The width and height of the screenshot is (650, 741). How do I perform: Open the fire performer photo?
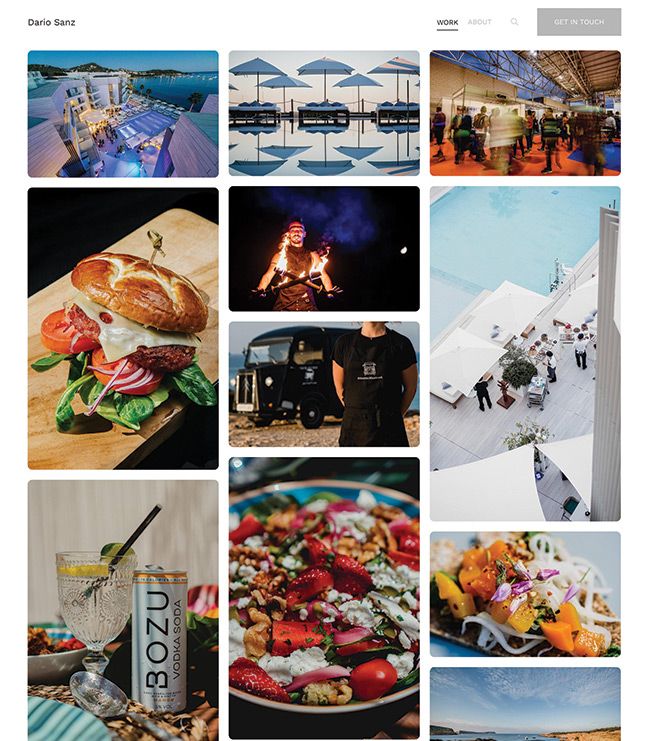(324, 249)
